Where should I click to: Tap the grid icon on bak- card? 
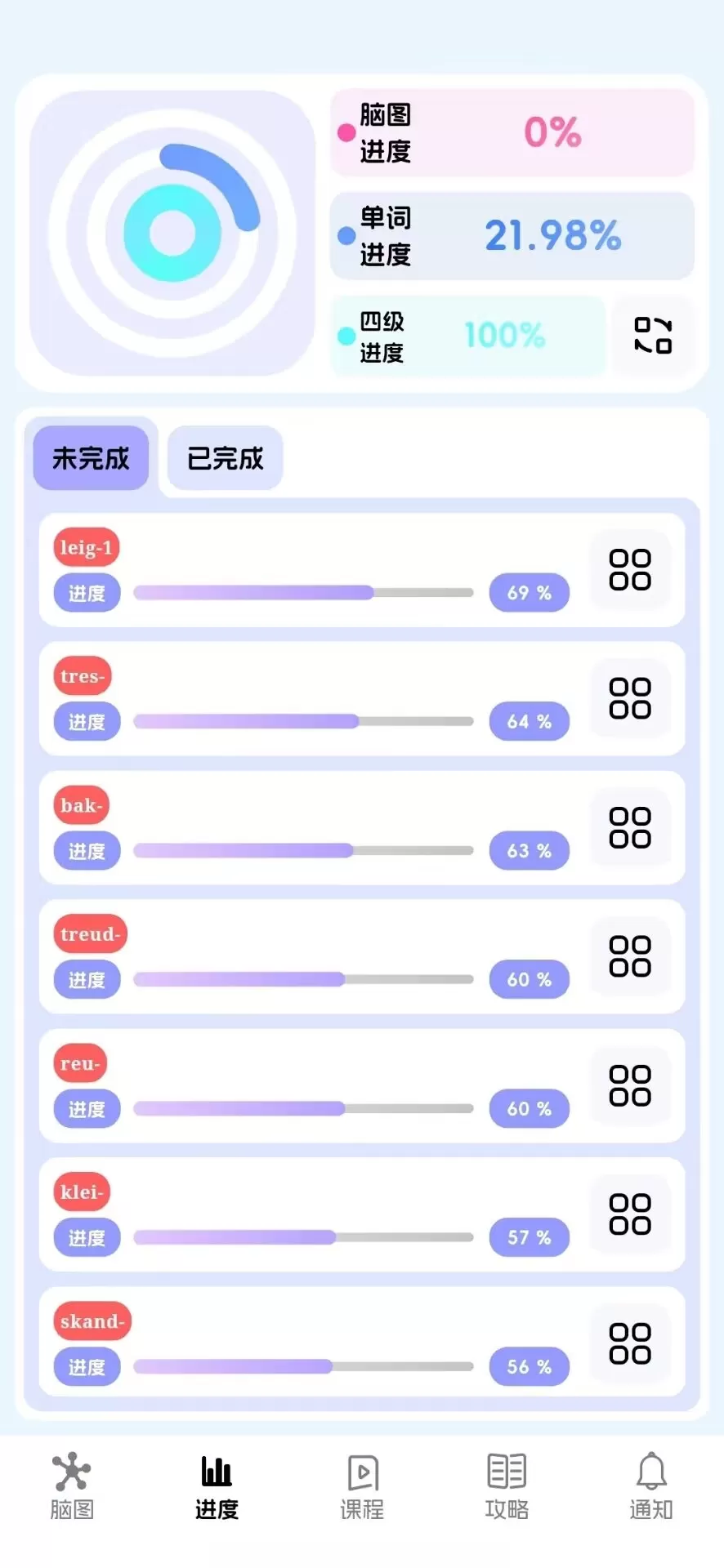630,827
